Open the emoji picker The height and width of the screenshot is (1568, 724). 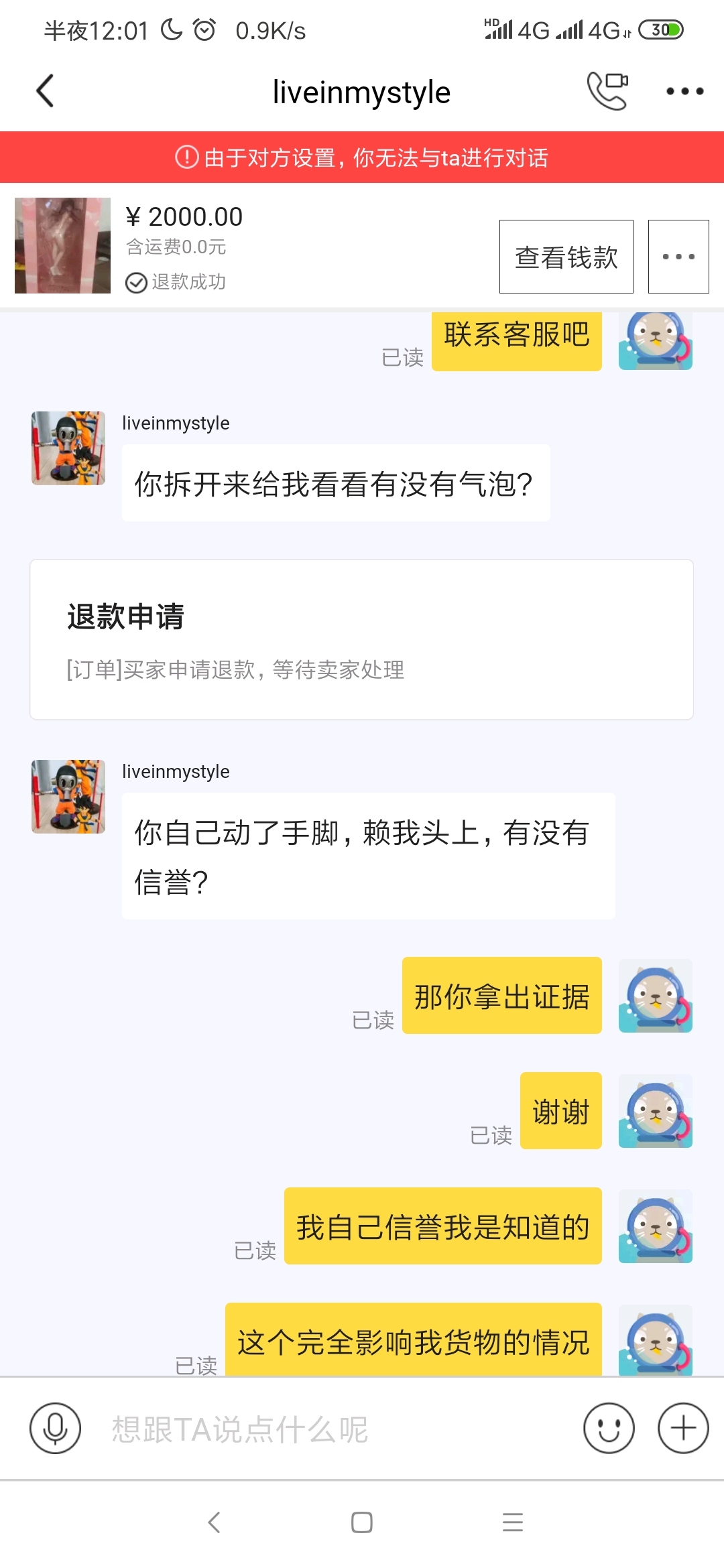[x=609, y=1428]
